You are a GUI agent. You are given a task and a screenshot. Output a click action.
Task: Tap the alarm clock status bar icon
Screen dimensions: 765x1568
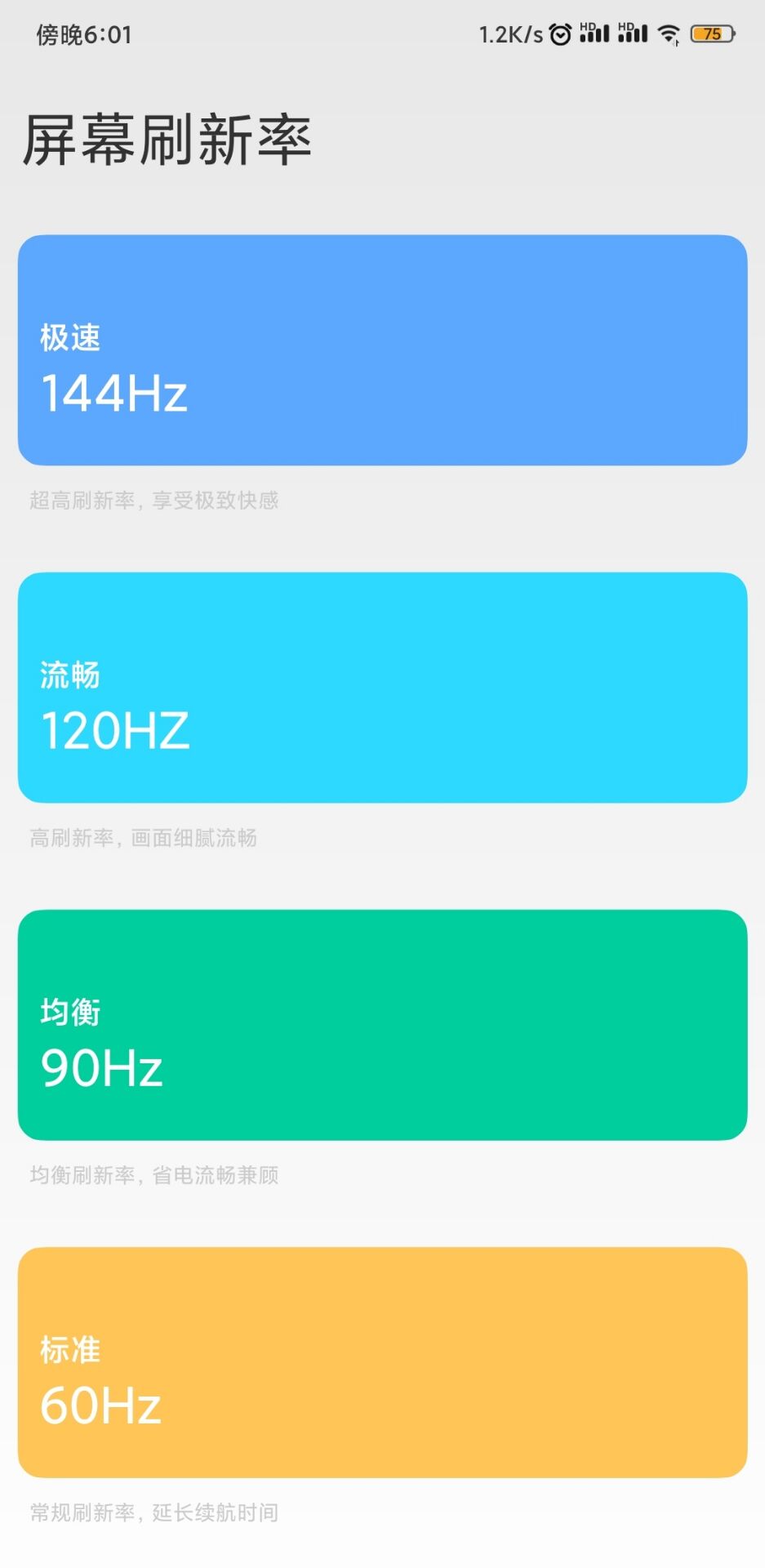tap(559, 34)
